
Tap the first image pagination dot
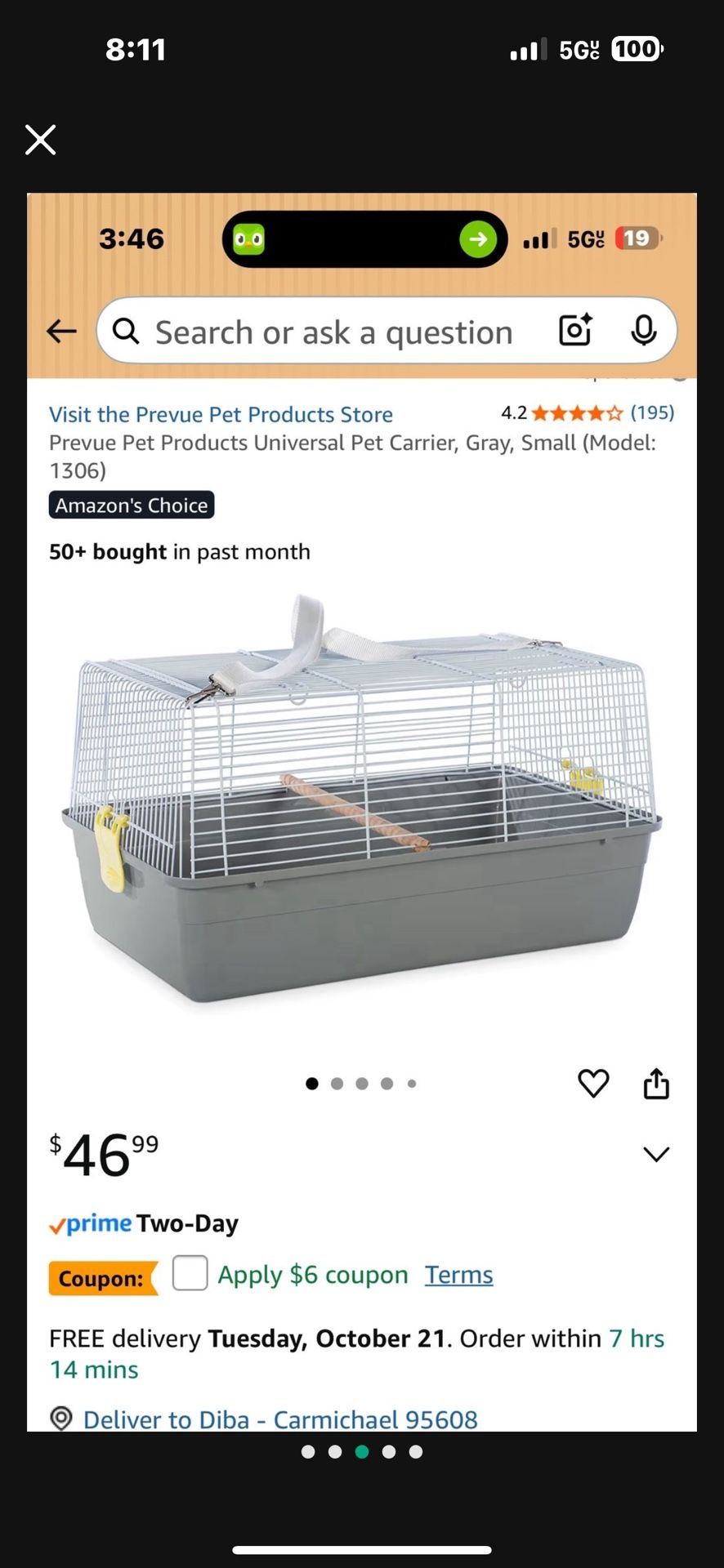tap(312, 1084)
